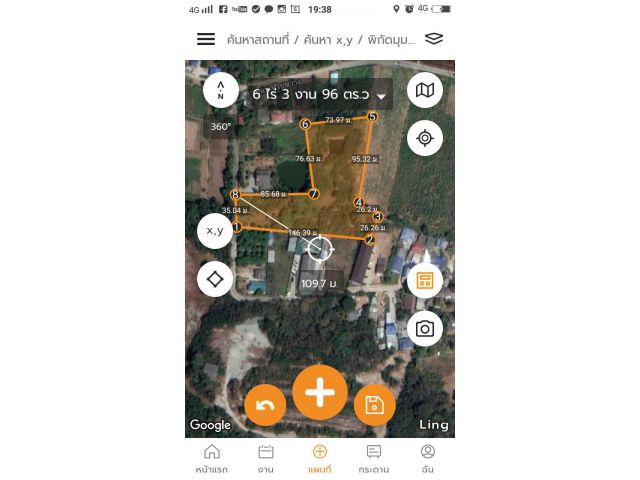The image size is (640, 480).
Task: Open the กระดาน board tab
Action: pos(374,459)
